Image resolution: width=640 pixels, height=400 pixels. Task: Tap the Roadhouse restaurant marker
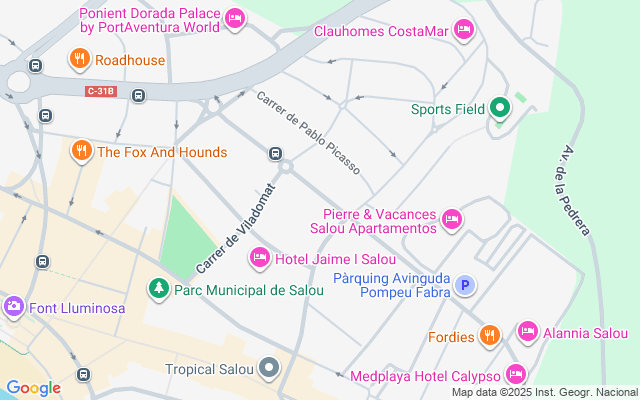(x=80, y=59)
